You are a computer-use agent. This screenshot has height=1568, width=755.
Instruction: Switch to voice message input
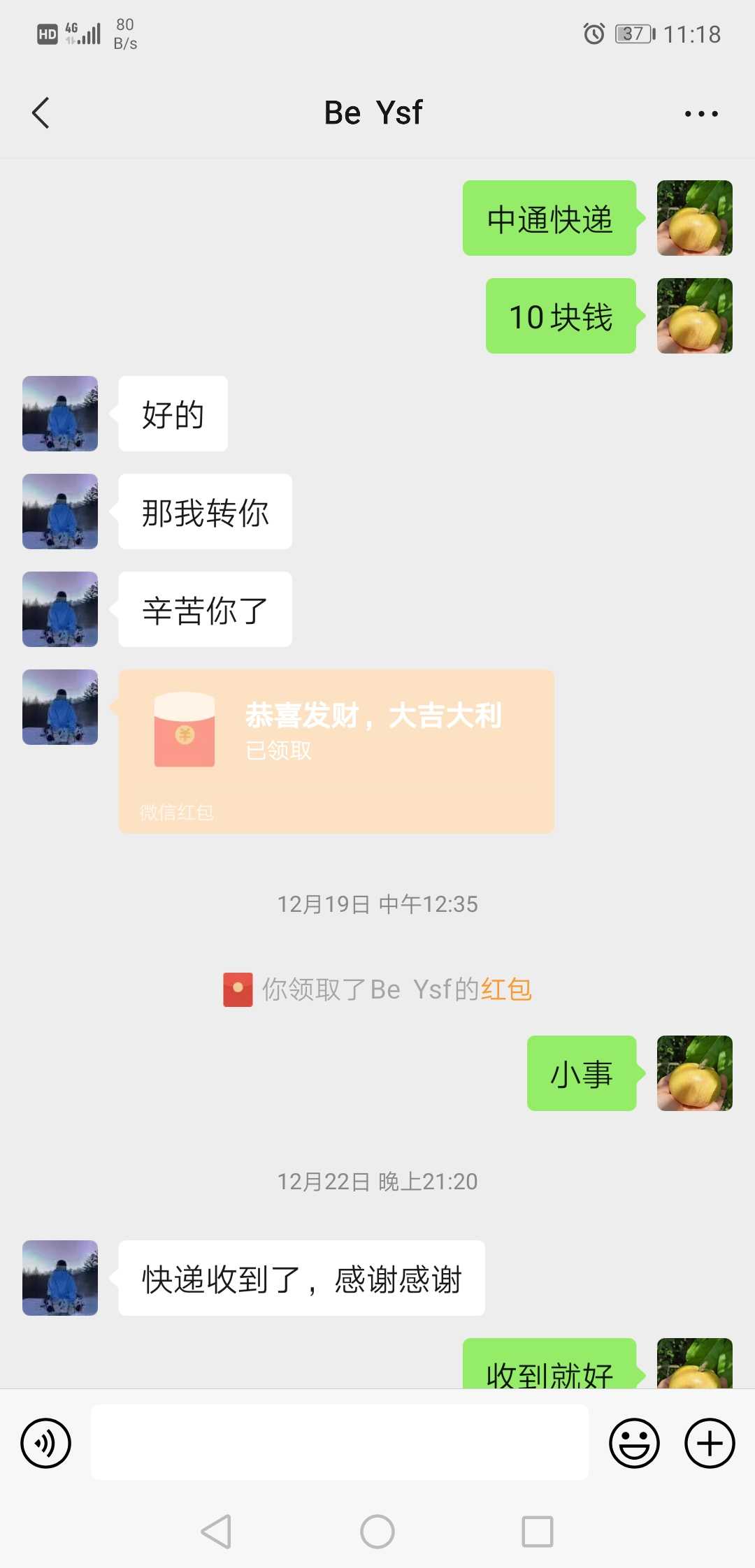(46, 1443)
